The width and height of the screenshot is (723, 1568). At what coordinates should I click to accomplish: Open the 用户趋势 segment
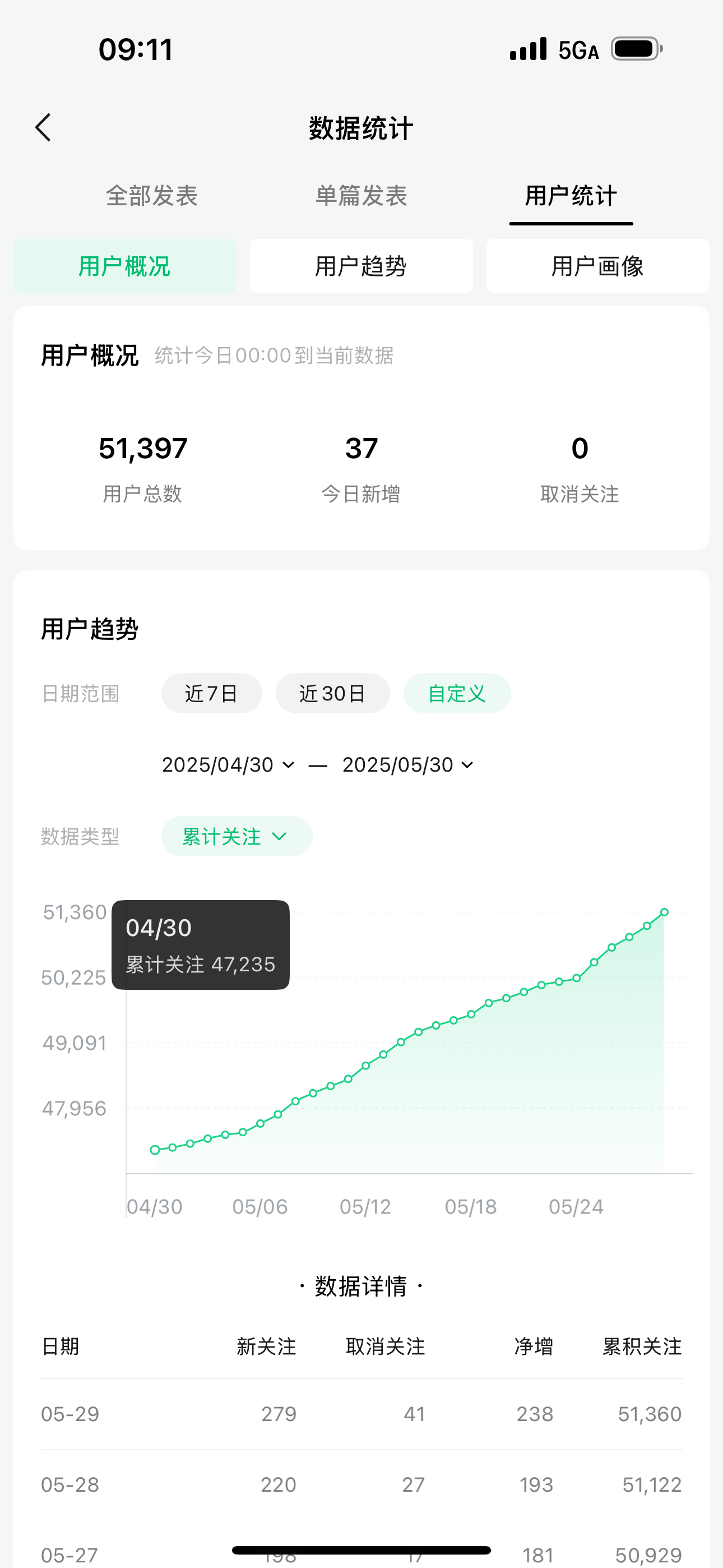click(x=361, y=266)
